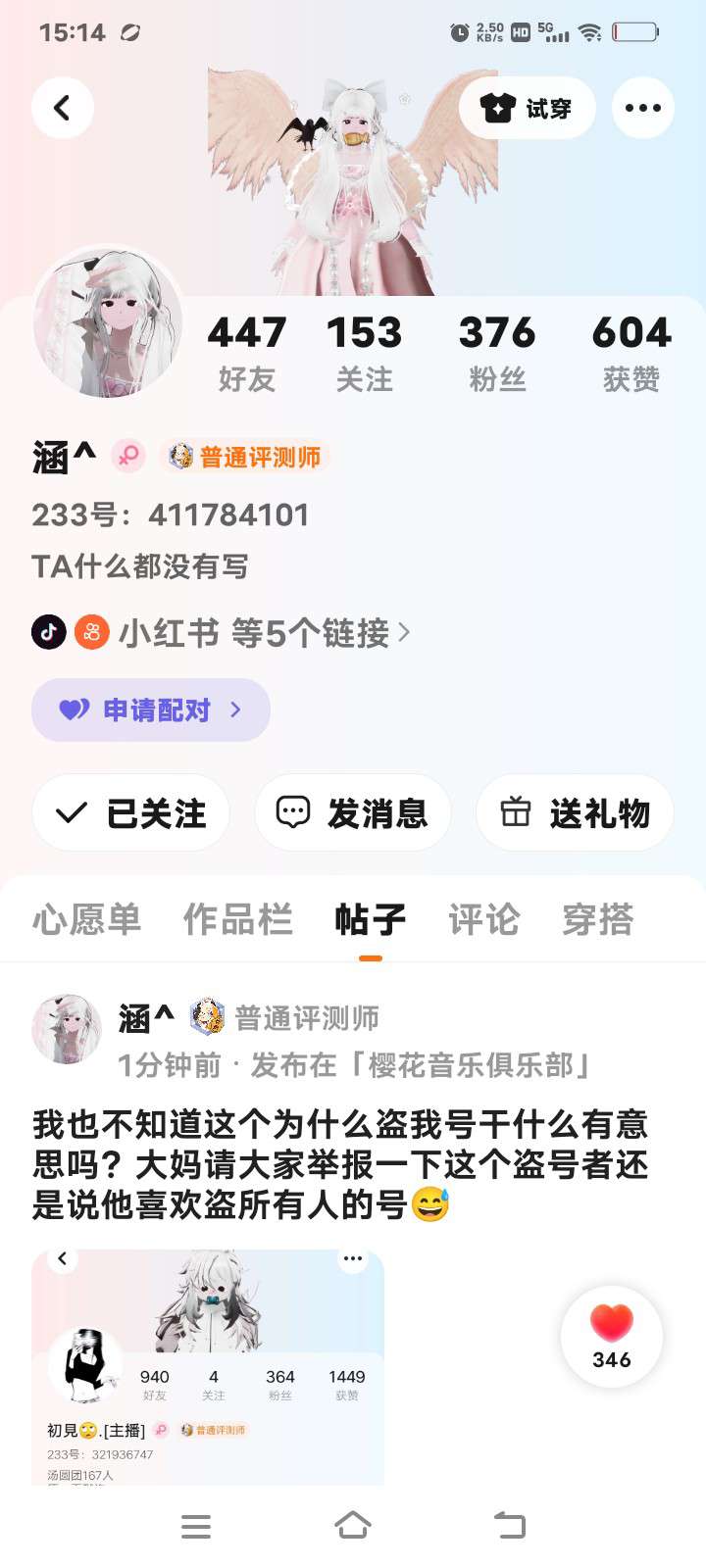Send a message with 发消息
Screen dimensions: 706x1568
353,812
